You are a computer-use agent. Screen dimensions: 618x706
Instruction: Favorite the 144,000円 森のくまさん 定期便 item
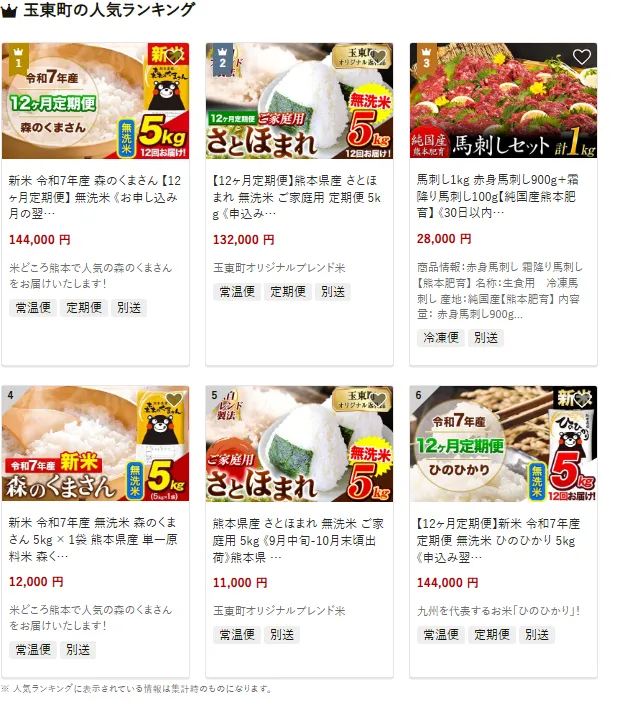(174, 58)
